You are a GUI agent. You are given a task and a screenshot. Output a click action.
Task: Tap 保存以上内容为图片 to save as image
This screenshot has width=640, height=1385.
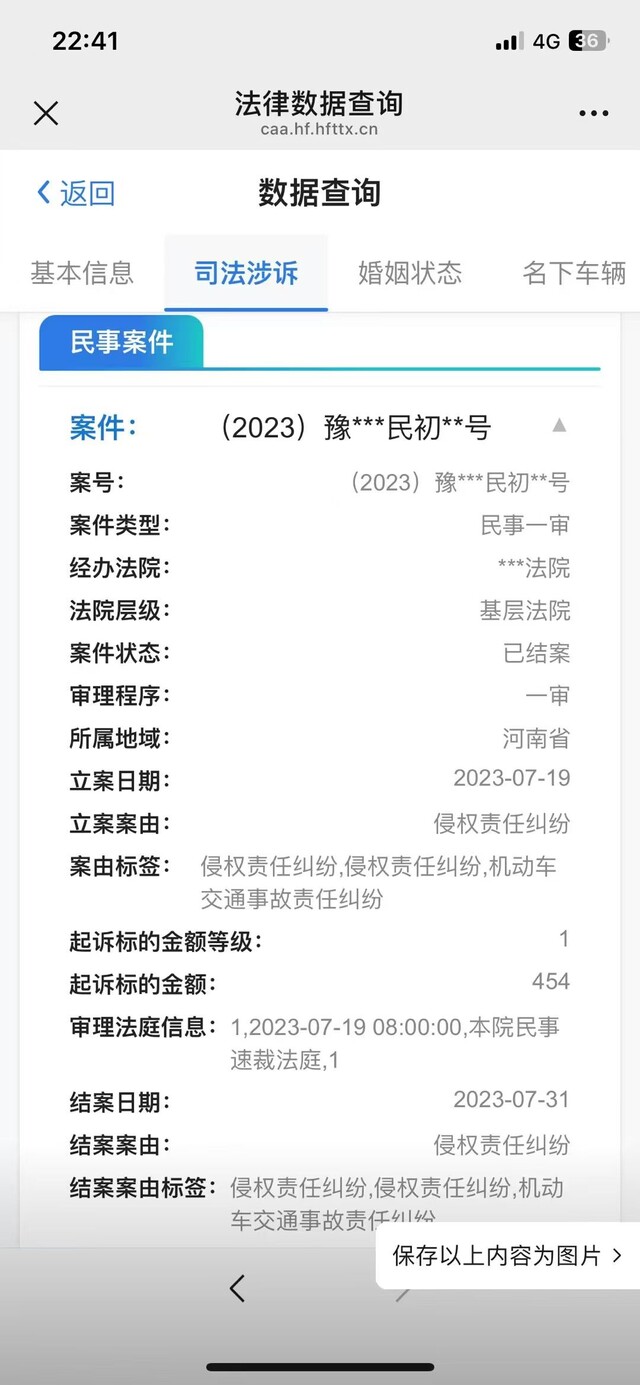coord(508,1256)
